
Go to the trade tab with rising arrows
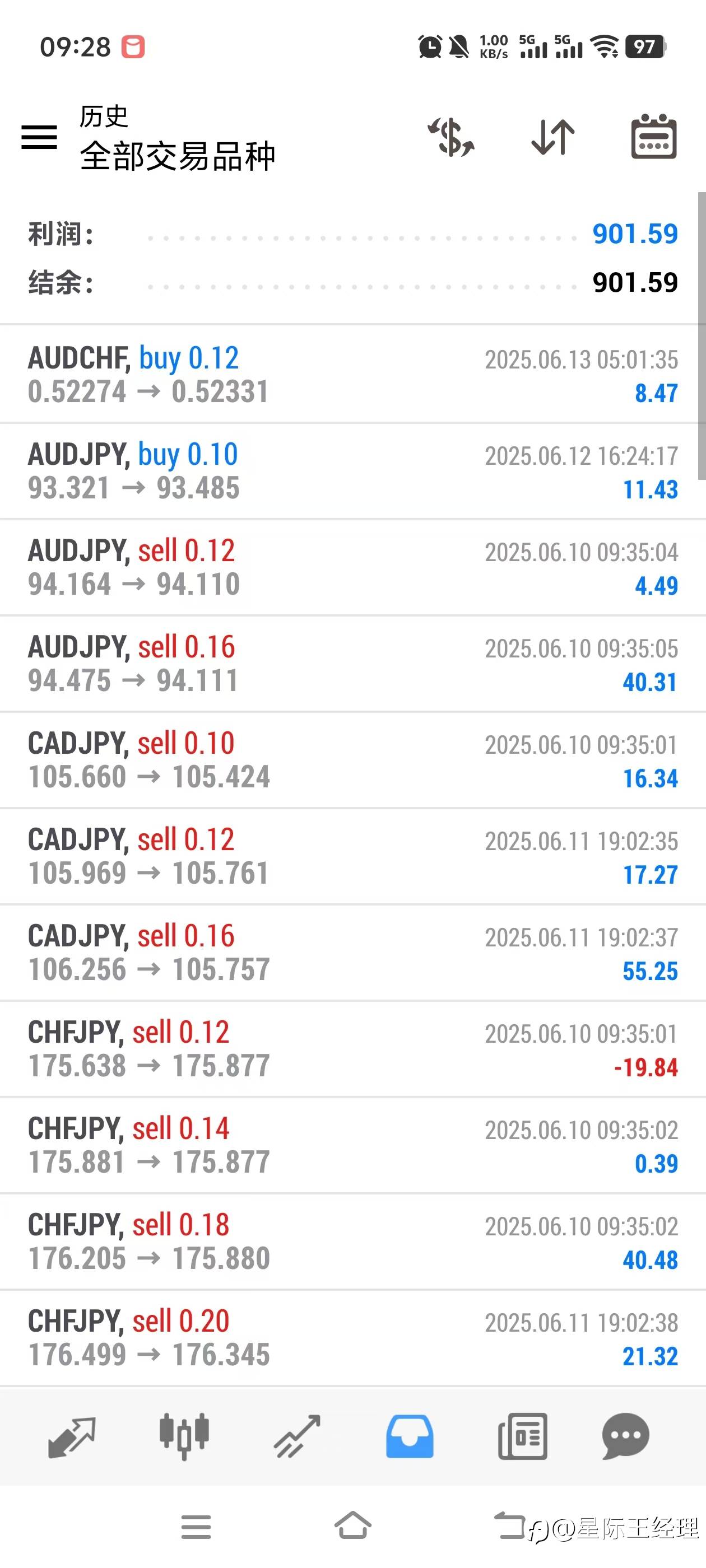(x=298, y=1436)
